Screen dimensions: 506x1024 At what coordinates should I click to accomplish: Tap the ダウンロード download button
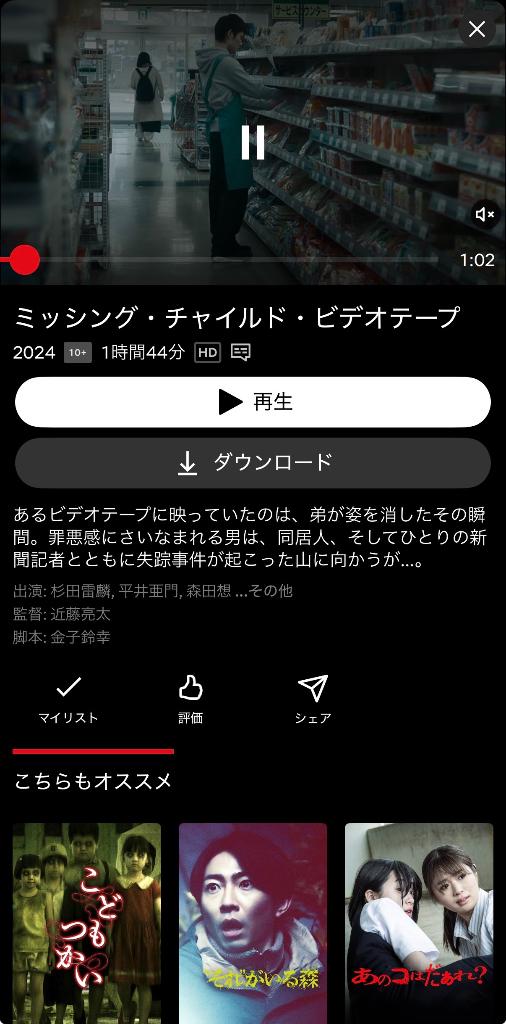point(253,463)
